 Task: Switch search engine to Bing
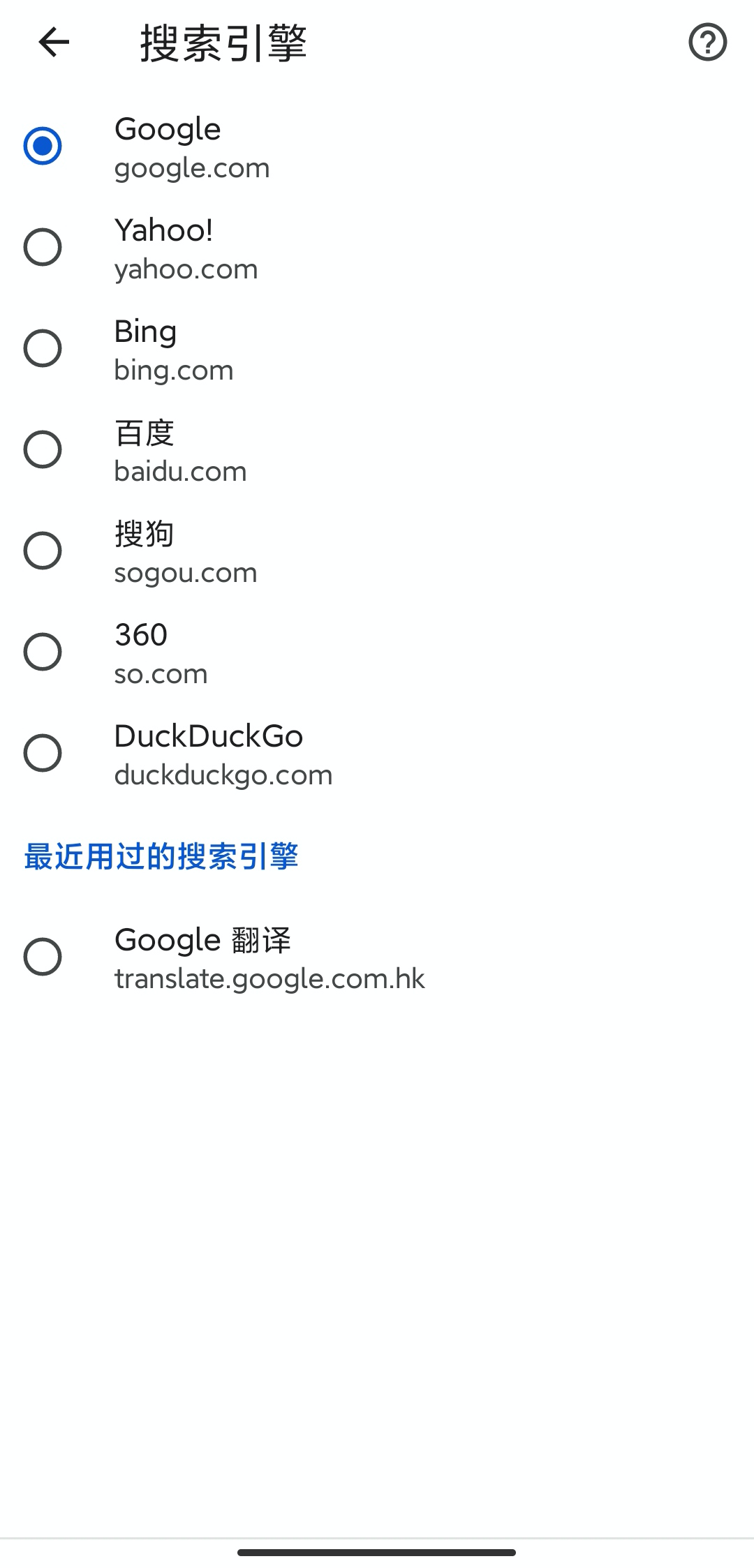click(43, 348)
